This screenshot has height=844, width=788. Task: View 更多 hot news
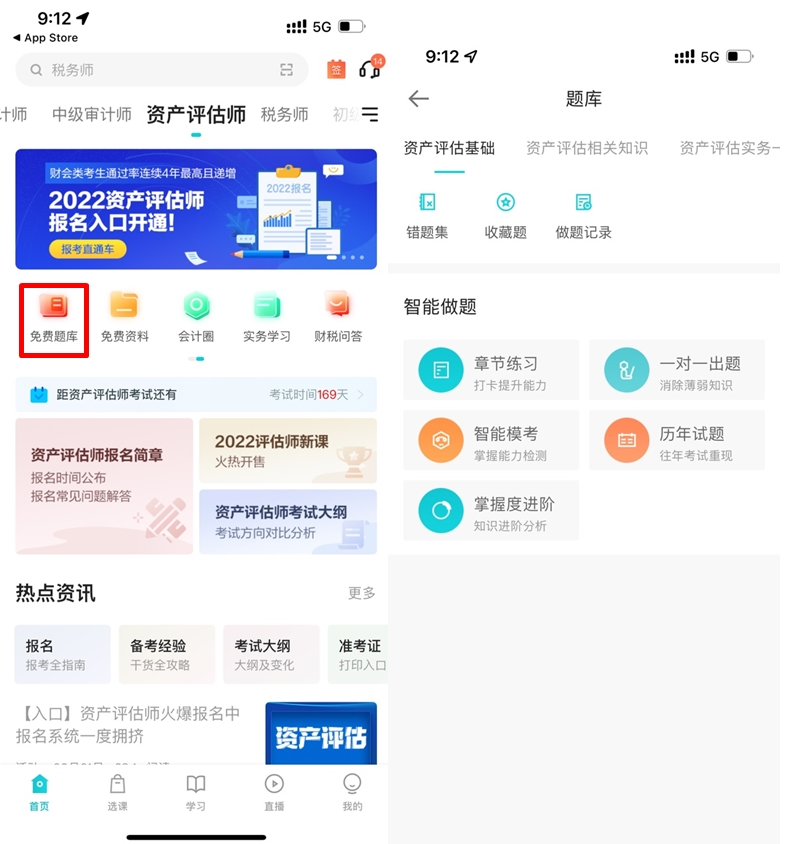pos(361,593)
